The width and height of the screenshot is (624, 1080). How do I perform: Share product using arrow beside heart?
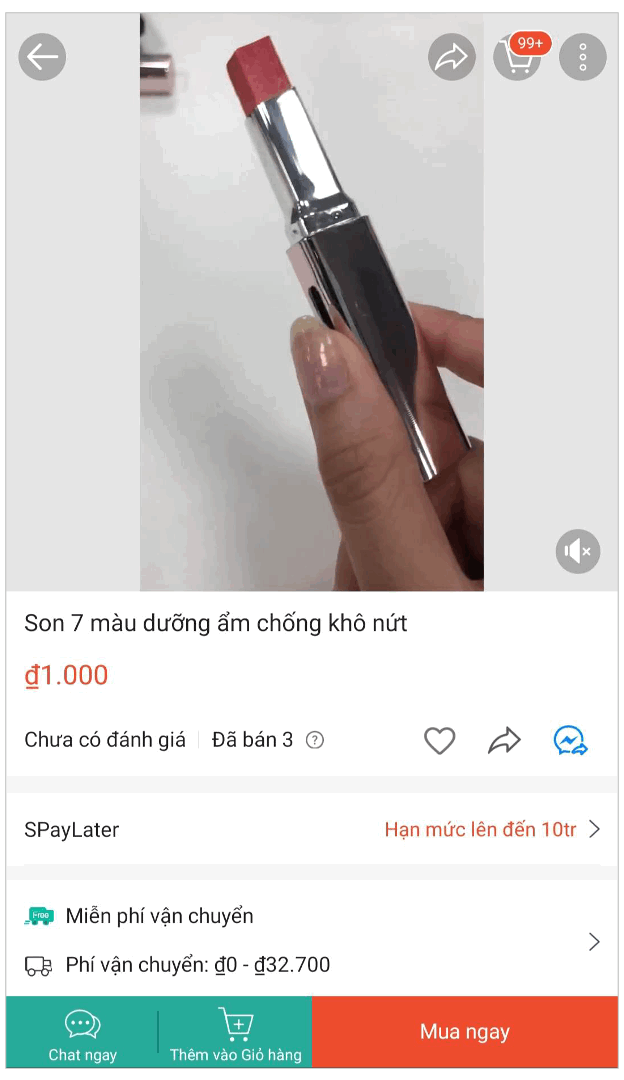pos(504,740)
